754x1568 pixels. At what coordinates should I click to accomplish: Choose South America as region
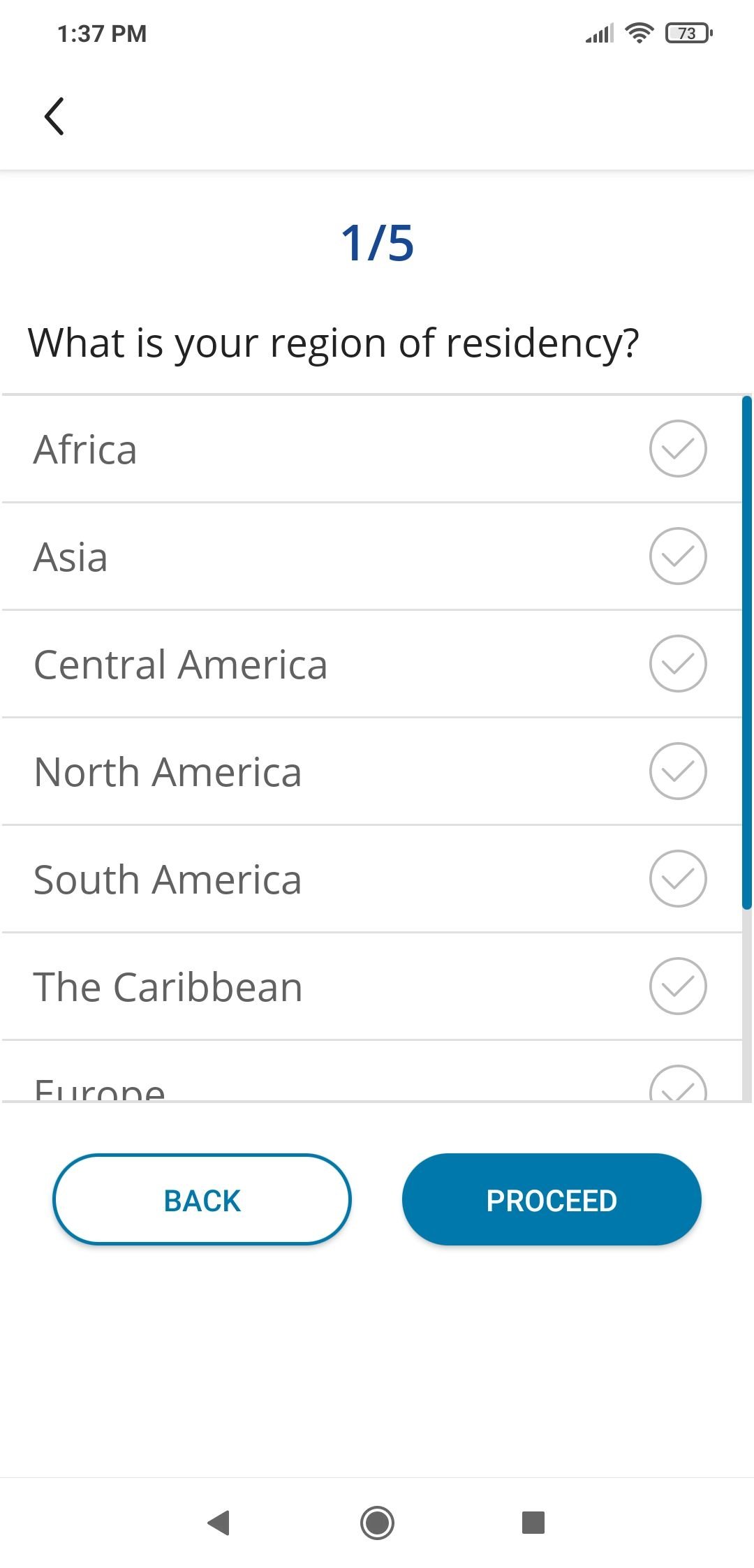[371, 879]
